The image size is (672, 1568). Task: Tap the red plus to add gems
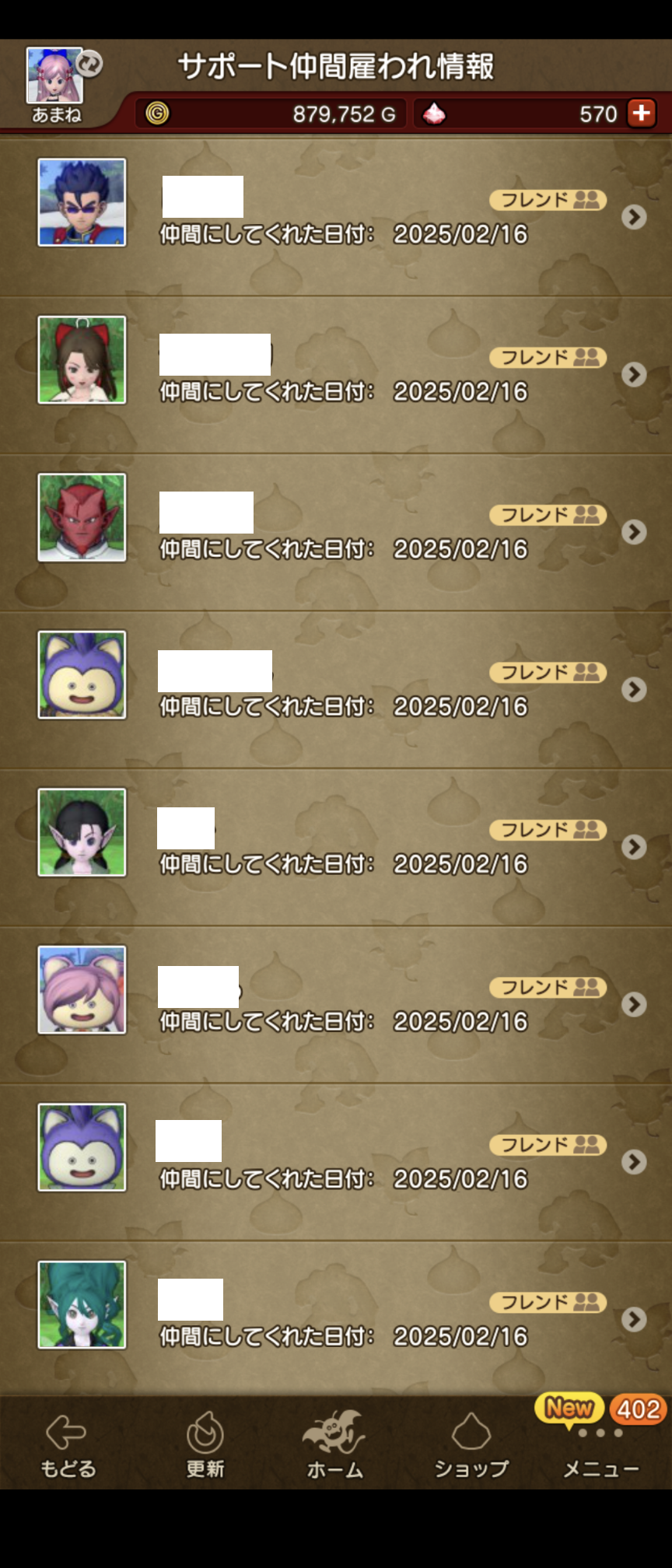coord(642,114)
